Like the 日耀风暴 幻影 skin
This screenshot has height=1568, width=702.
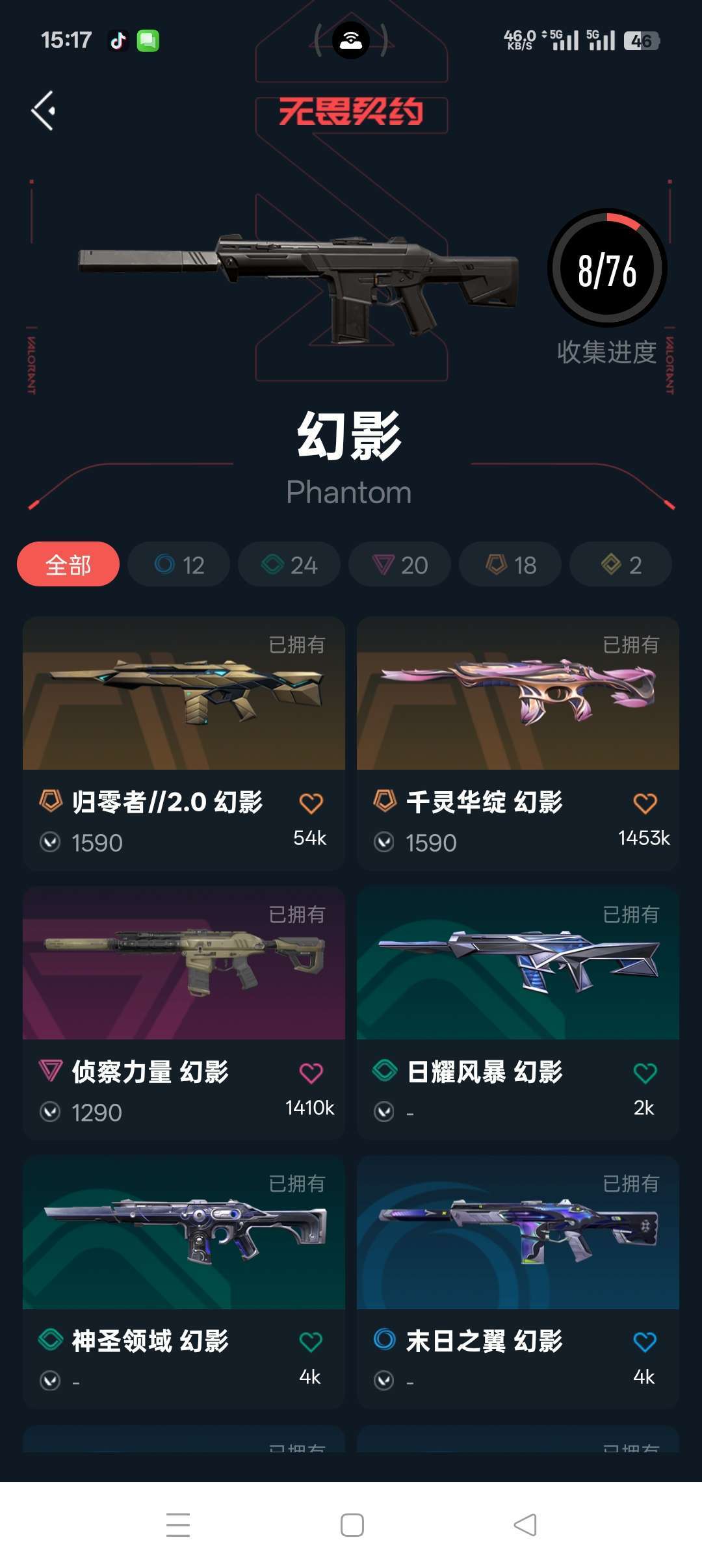(645, 1073)
